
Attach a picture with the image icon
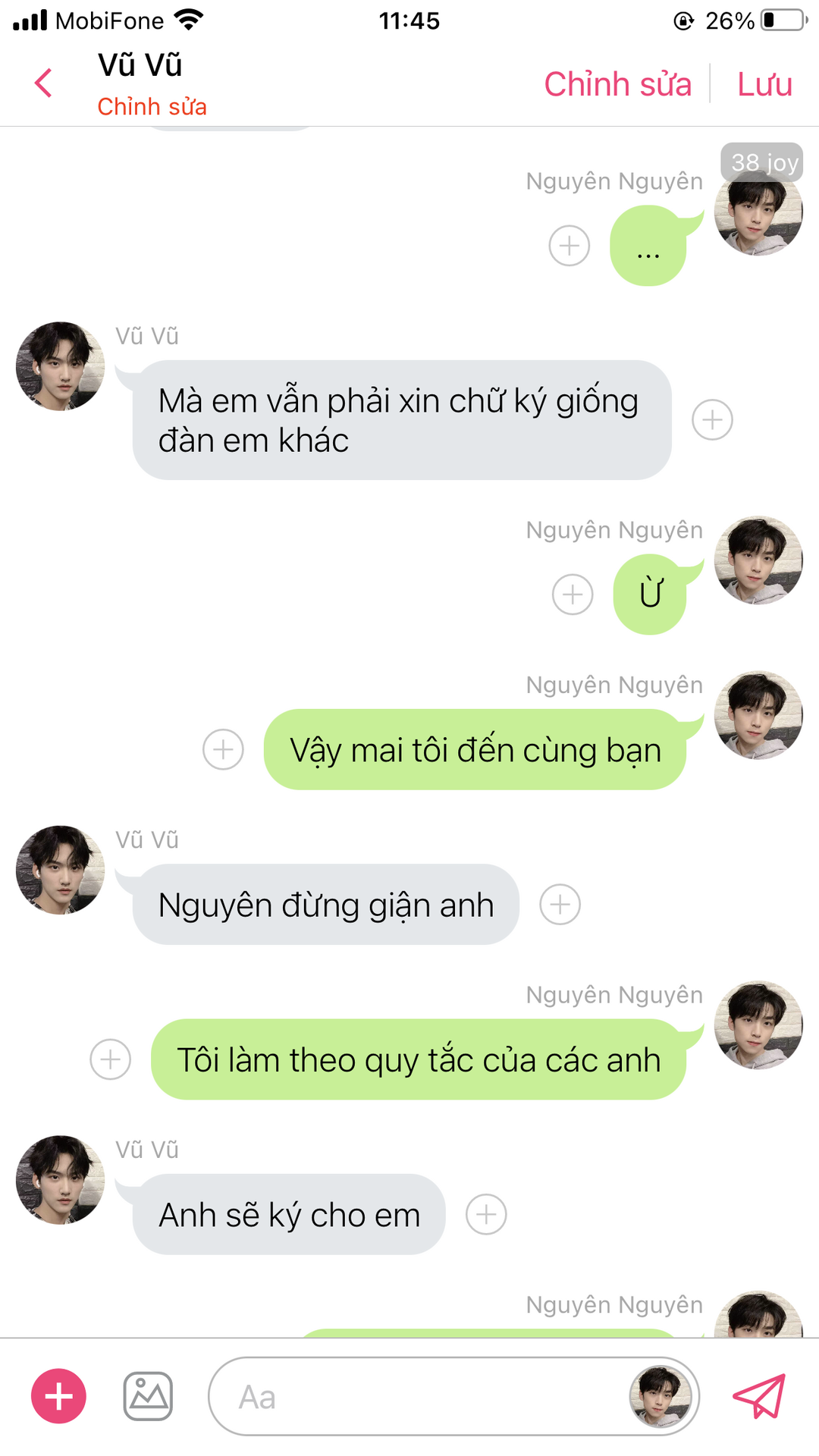click(x=148, y=1396)
